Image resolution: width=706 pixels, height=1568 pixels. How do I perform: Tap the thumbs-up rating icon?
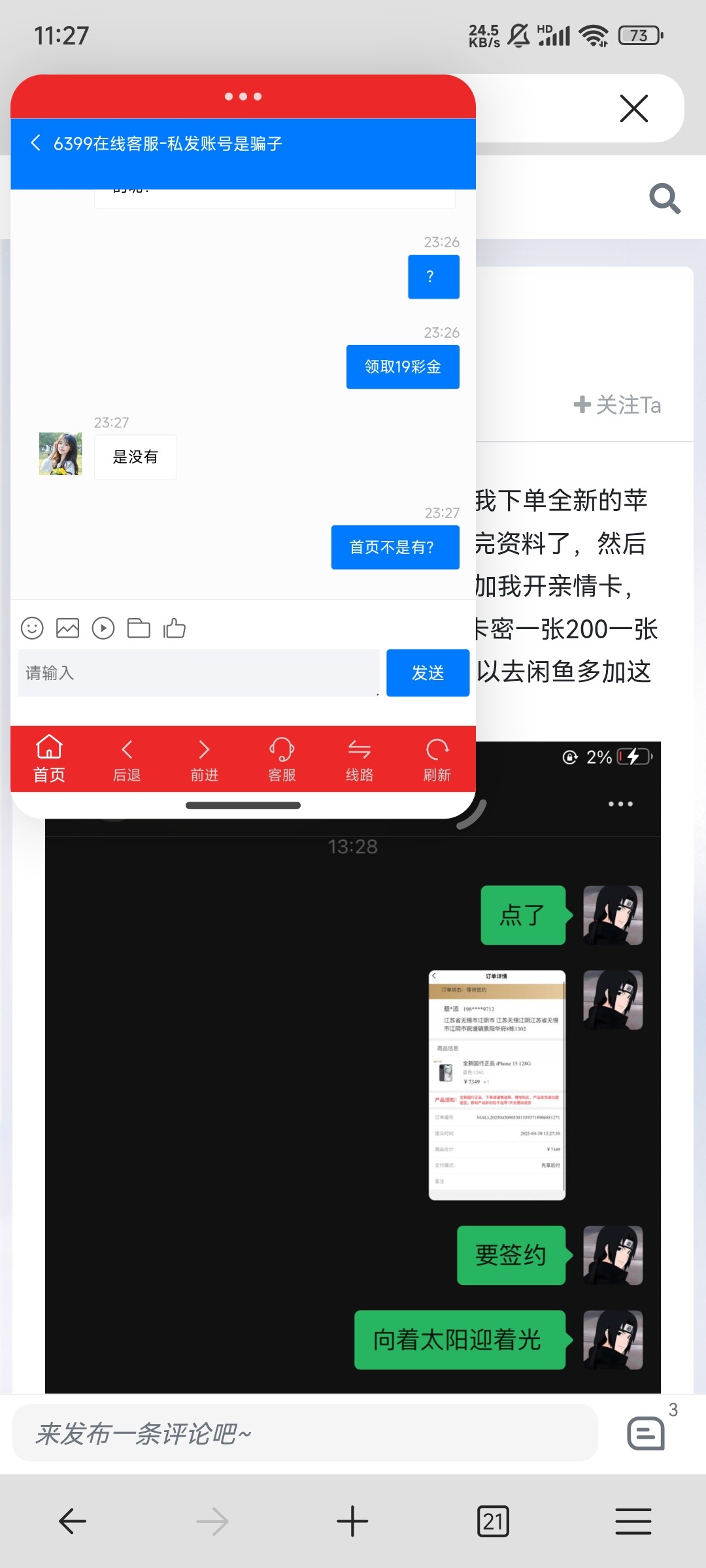[175, 629]
